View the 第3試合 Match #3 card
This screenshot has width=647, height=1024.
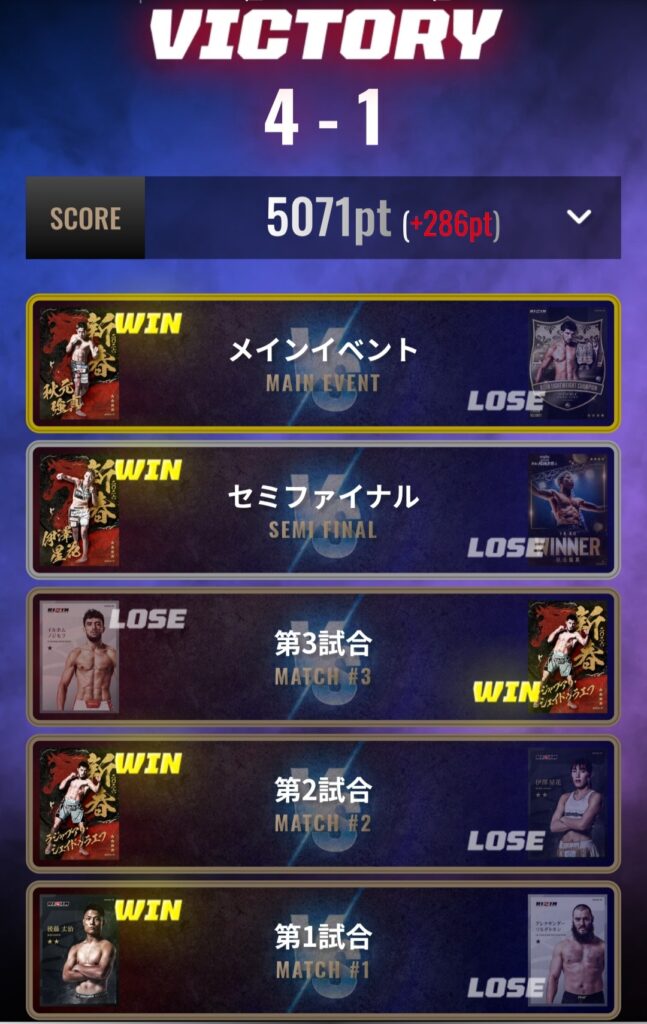click(x=323, y=657)
